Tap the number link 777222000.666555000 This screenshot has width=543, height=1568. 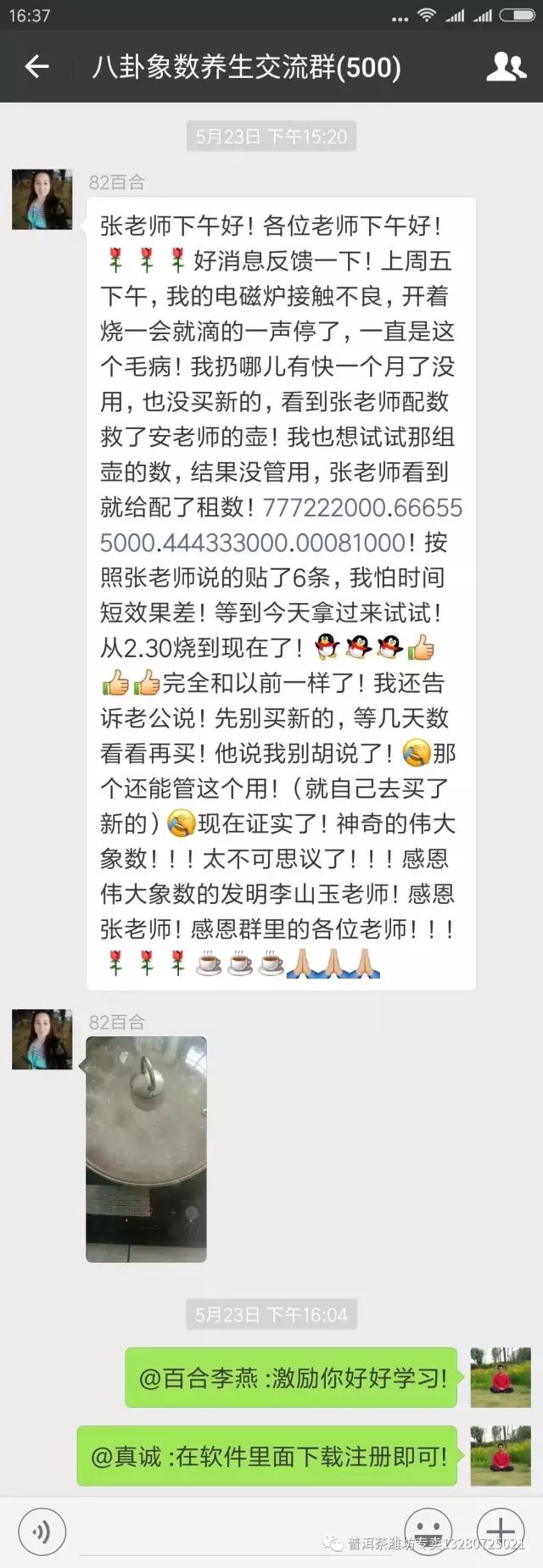tap(362, 508)
